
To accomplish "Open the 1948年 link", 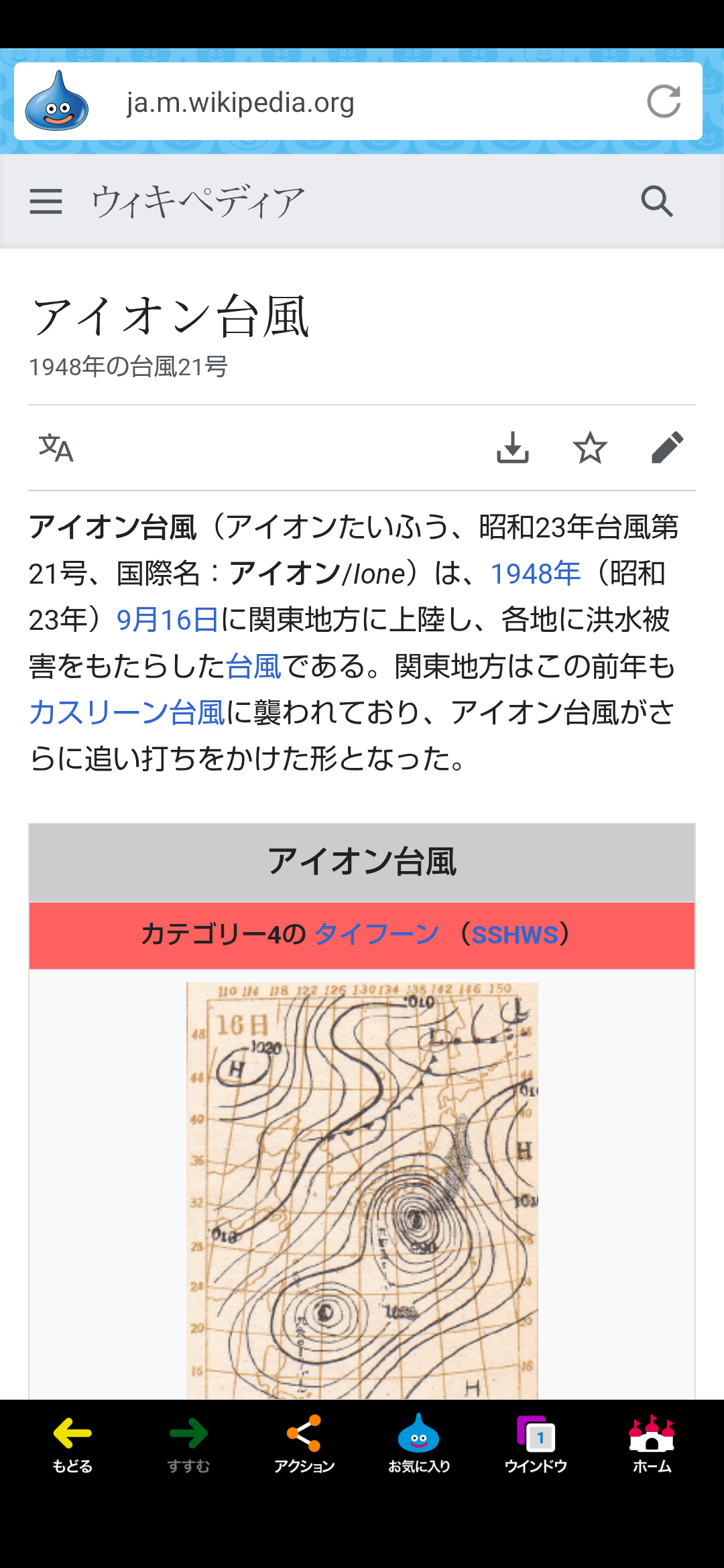I will coord(535,574).
